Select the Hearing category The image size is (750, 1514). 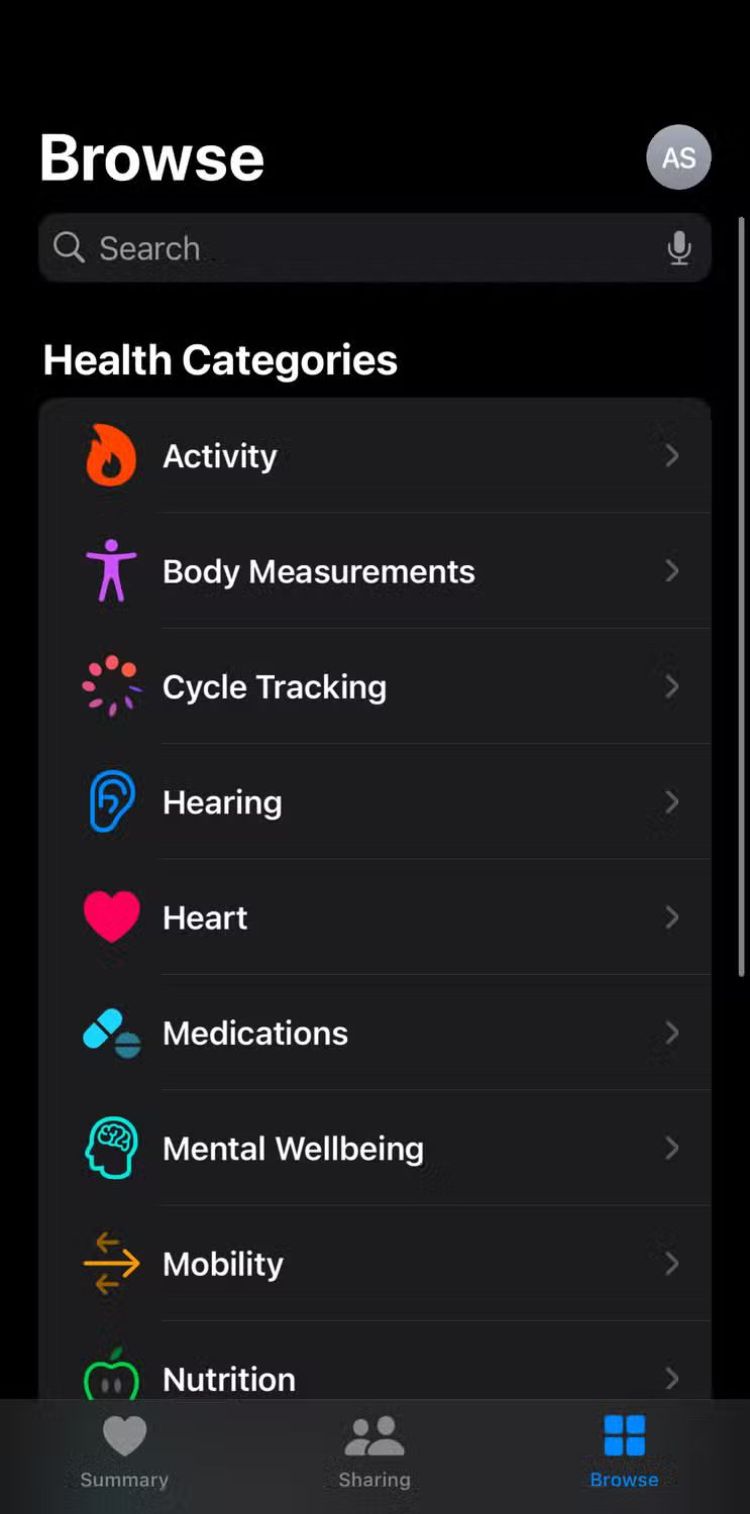tap(375, 802)
